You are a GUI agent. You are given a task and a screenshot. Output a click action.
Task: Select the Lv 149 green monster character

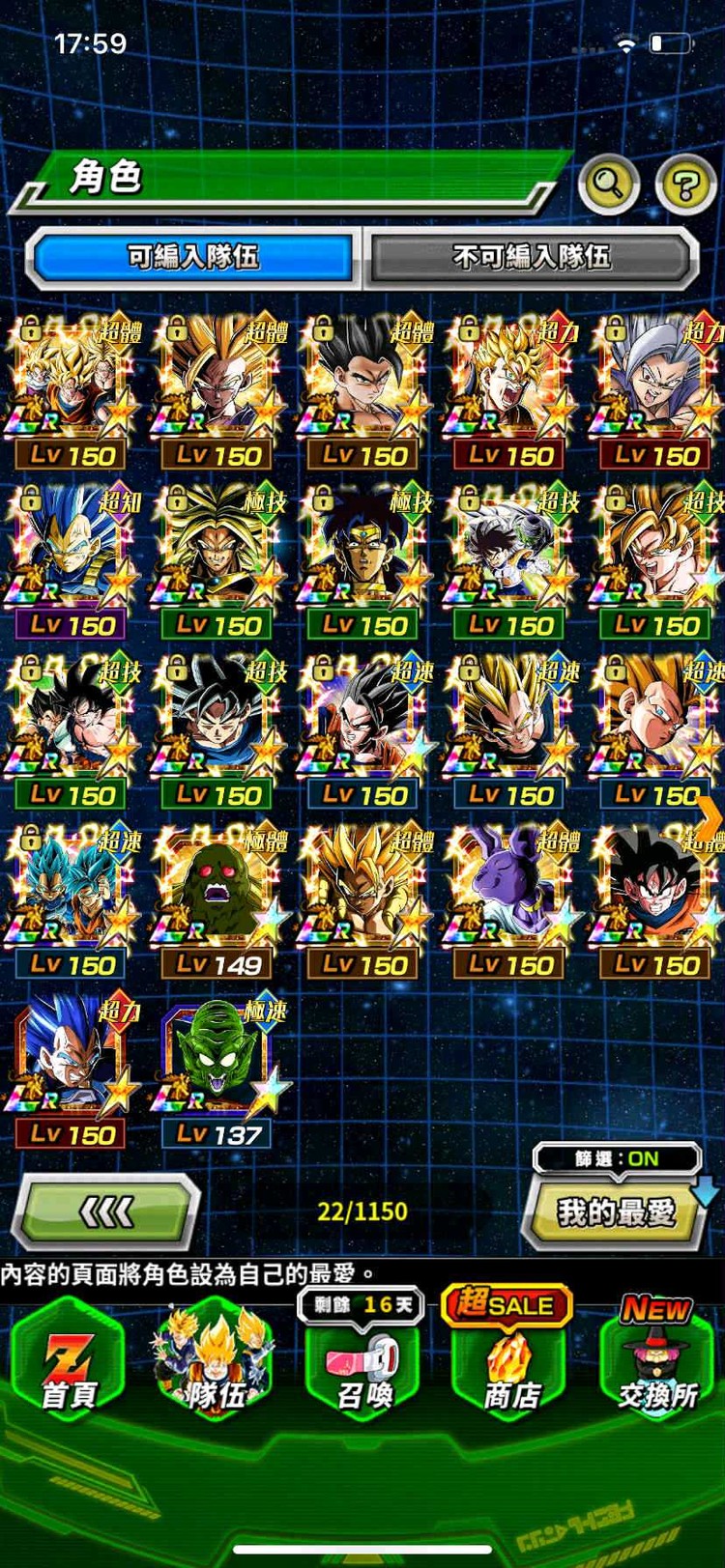coord(218,898)
